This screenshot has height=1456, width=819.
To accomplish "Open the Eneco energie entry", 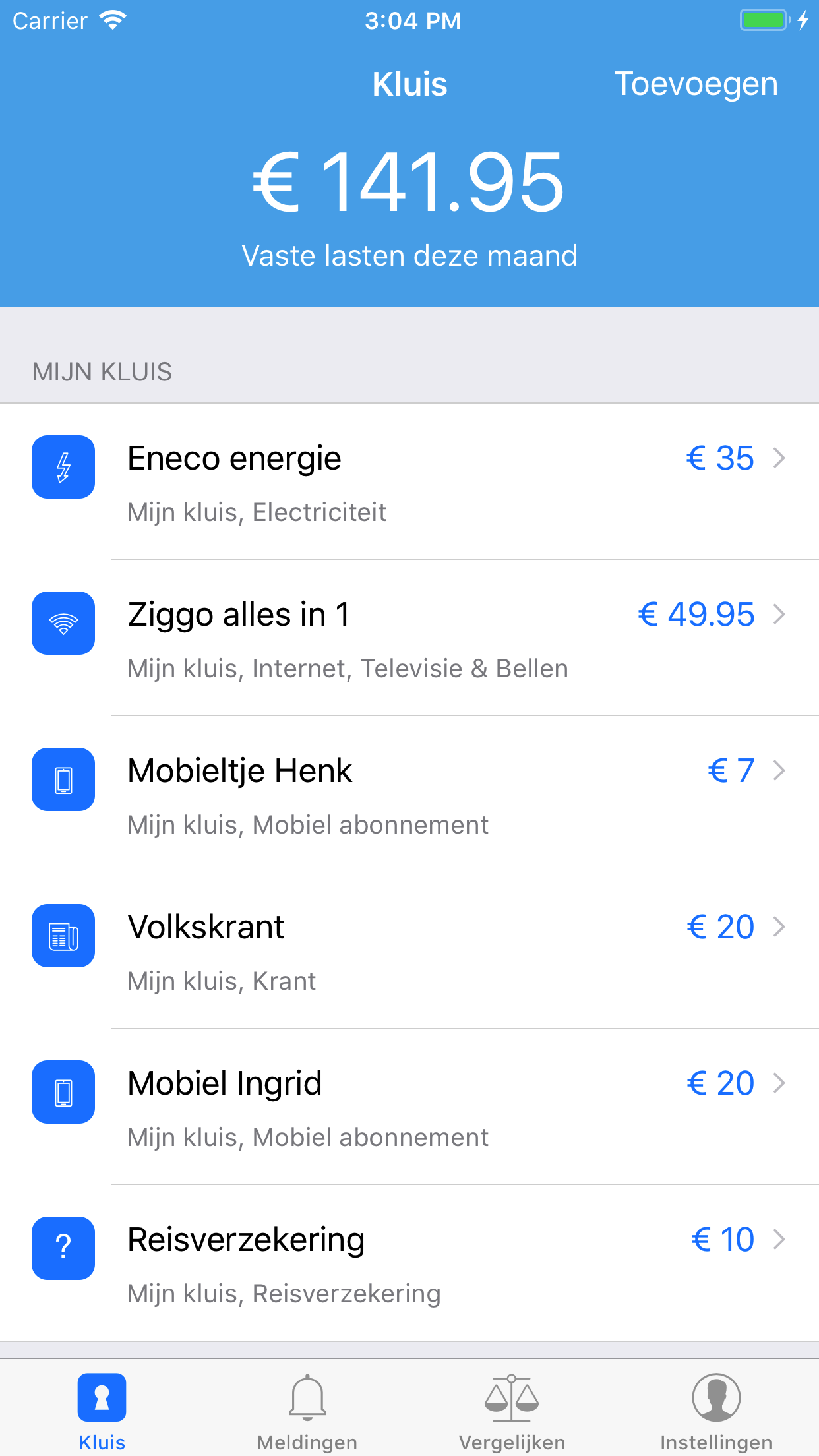I will point(409,482).
